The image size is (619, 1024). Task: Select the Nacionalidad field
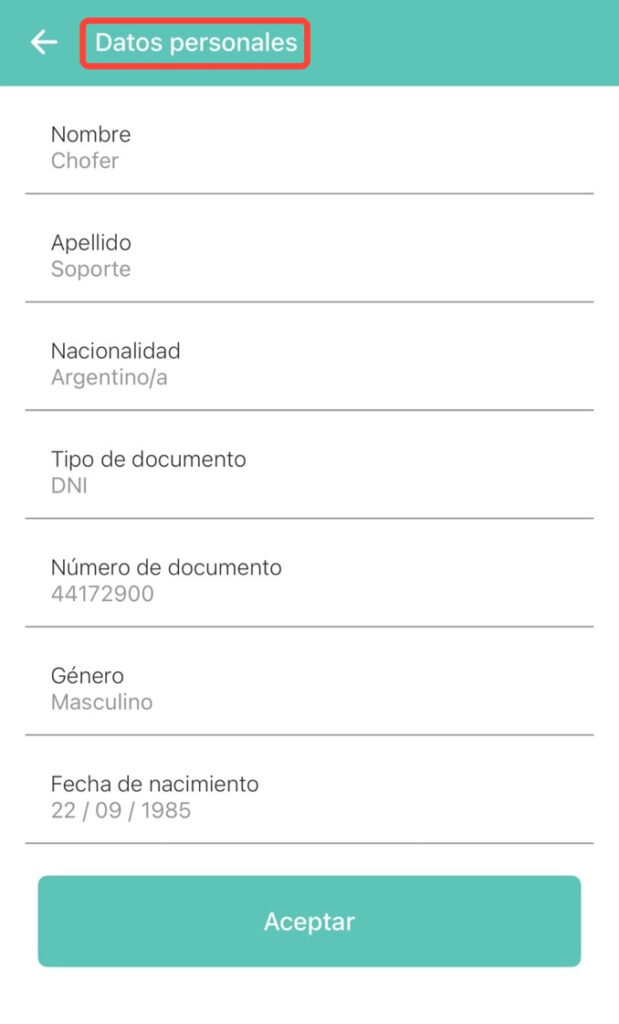[x=308, y=364]
